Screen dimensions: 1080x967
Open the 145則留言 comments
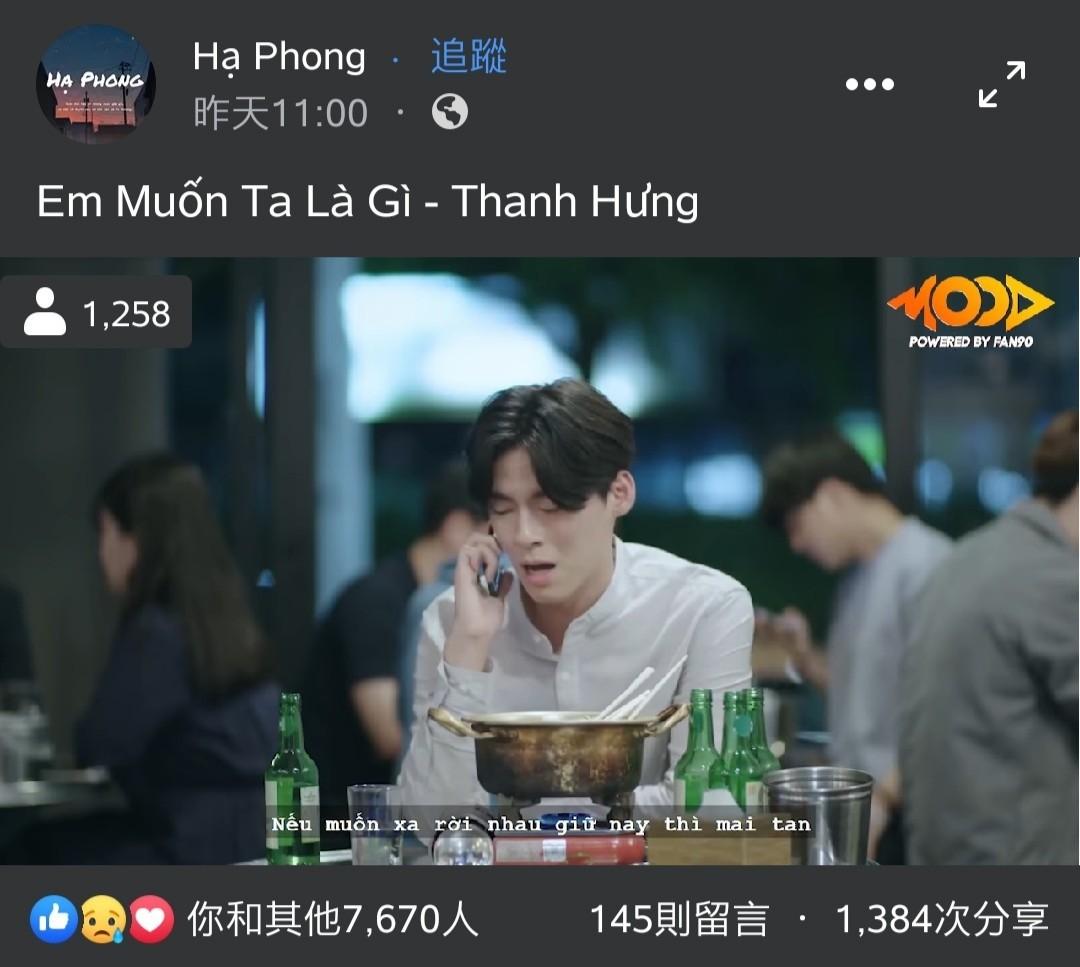pos(679,919)
